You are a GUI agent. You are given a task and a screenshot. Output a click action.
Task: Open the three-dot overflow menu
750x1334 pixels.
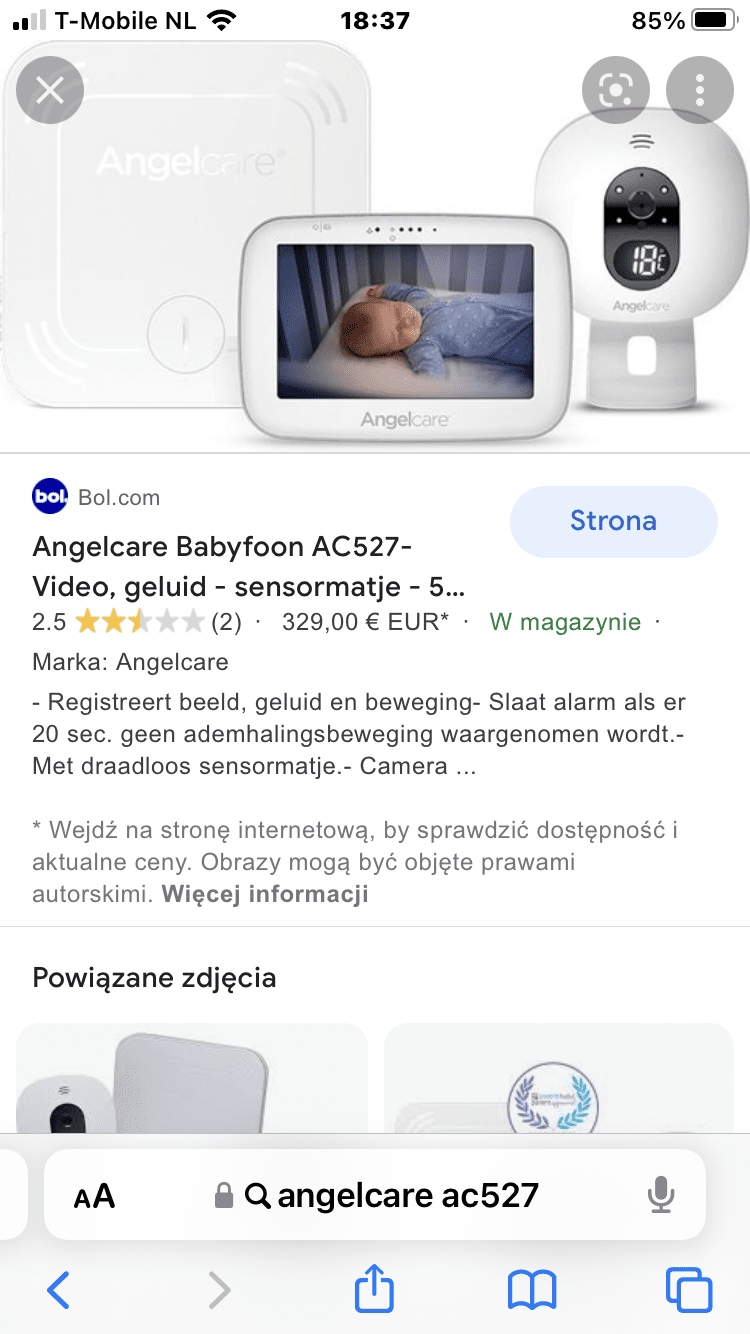click(699, 91)
